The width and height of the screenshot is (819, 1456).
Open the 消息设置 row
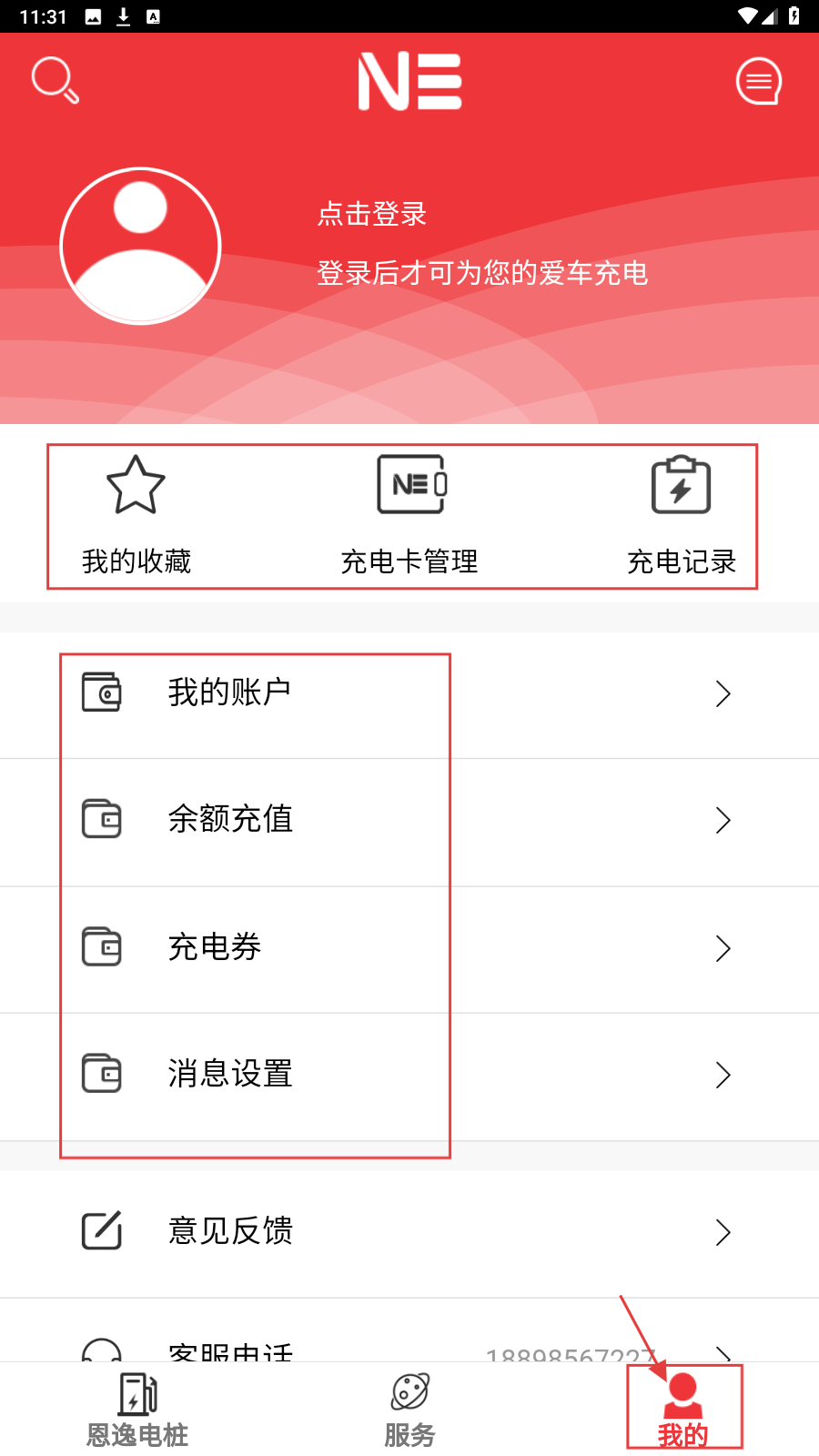coord(409,1075)
